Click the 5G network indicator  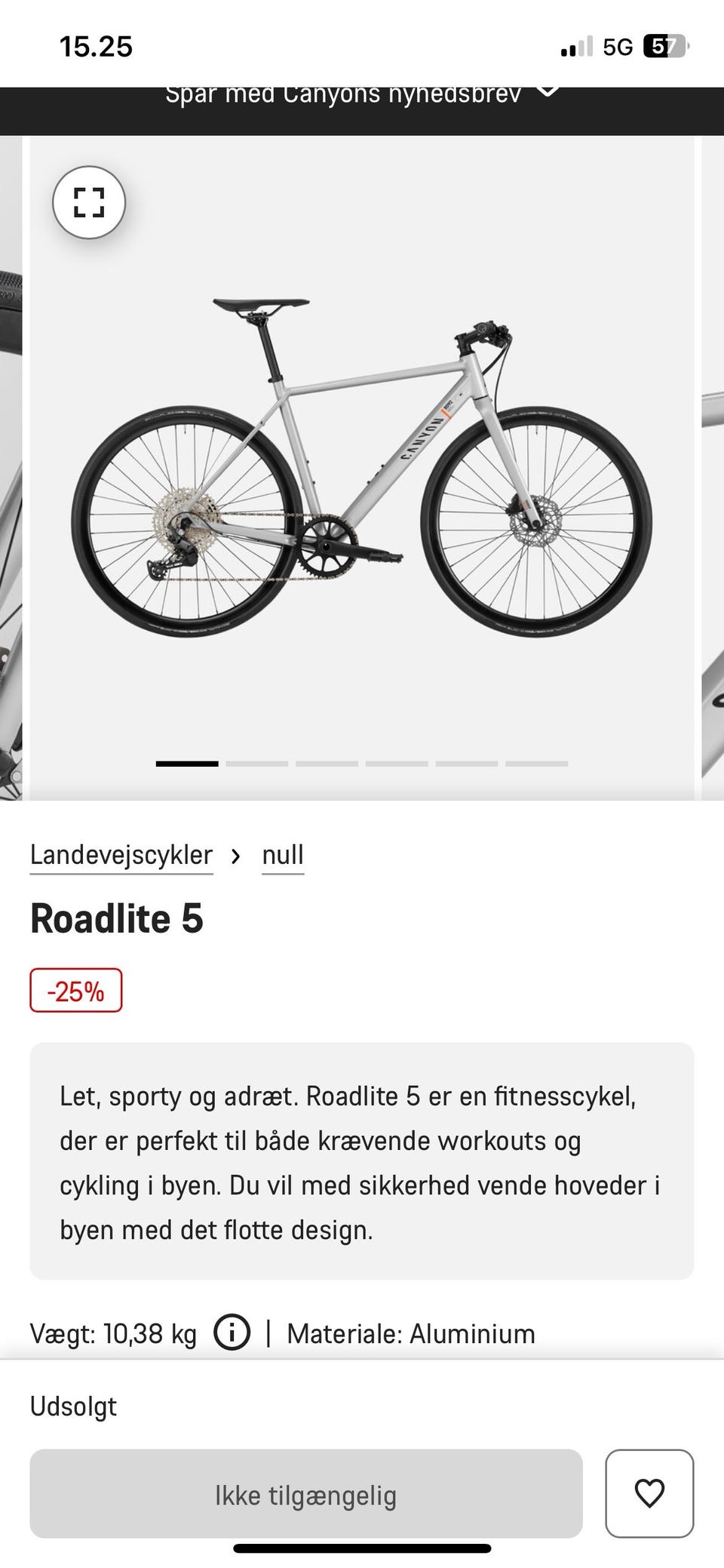tap(617, 47)
